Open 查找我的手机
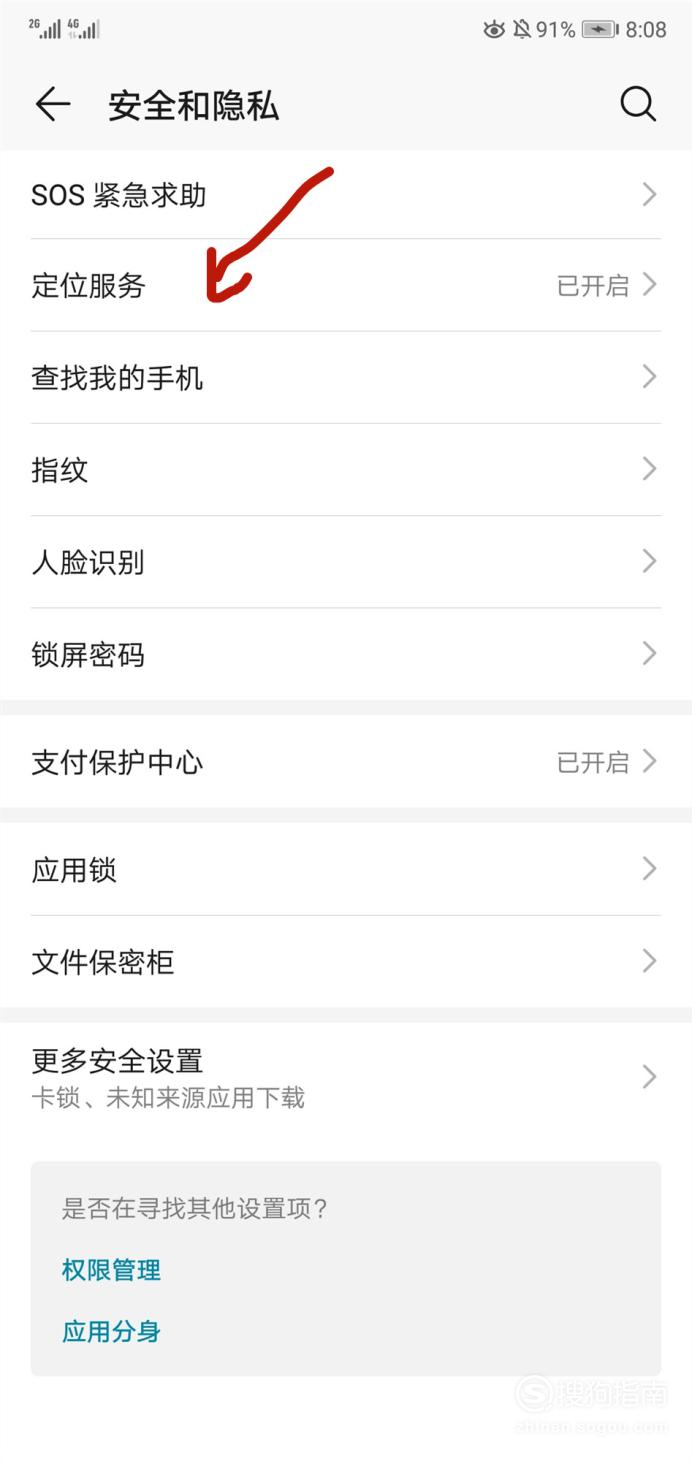This screenshot has height=1461, width=692. (x=346, y=377)
